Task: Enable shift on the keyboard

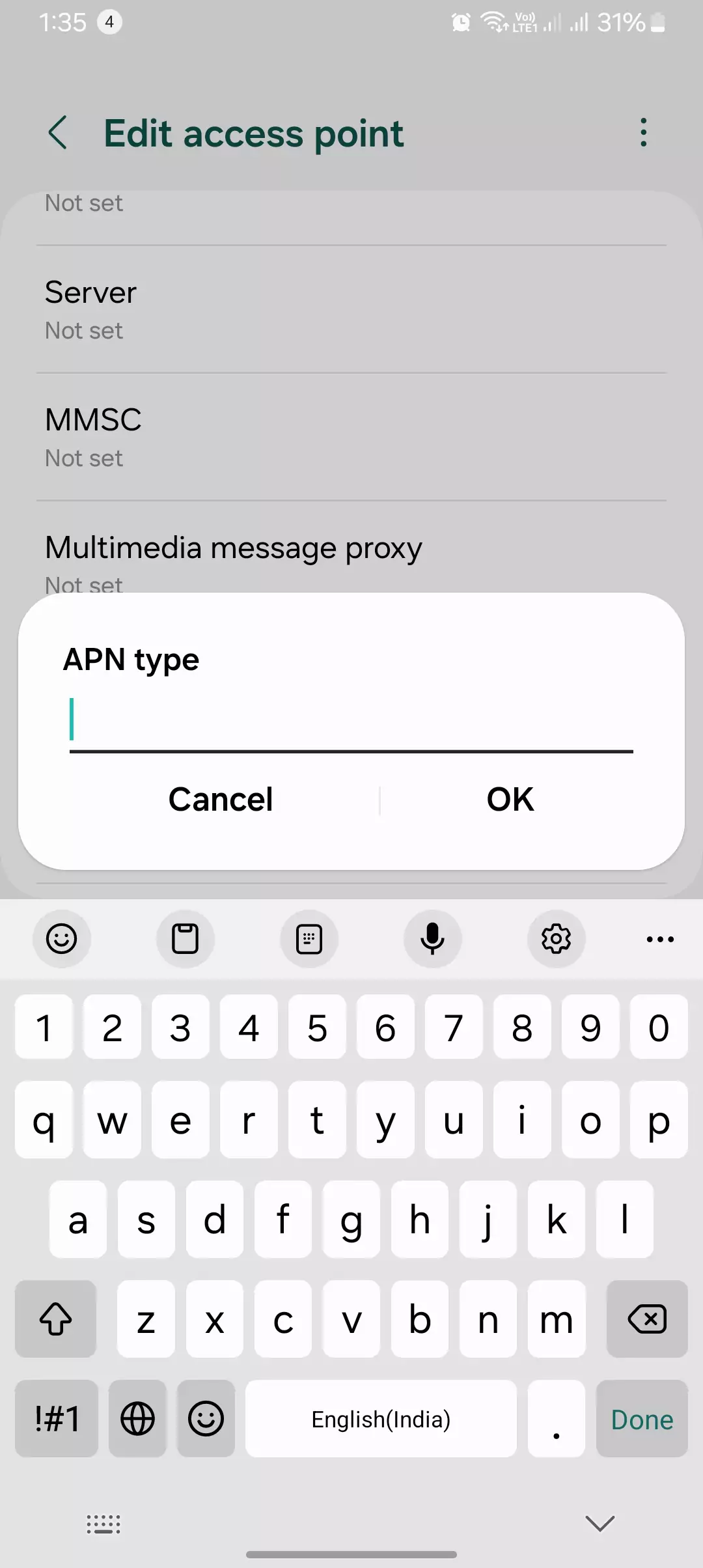Action: (56, 1319)
